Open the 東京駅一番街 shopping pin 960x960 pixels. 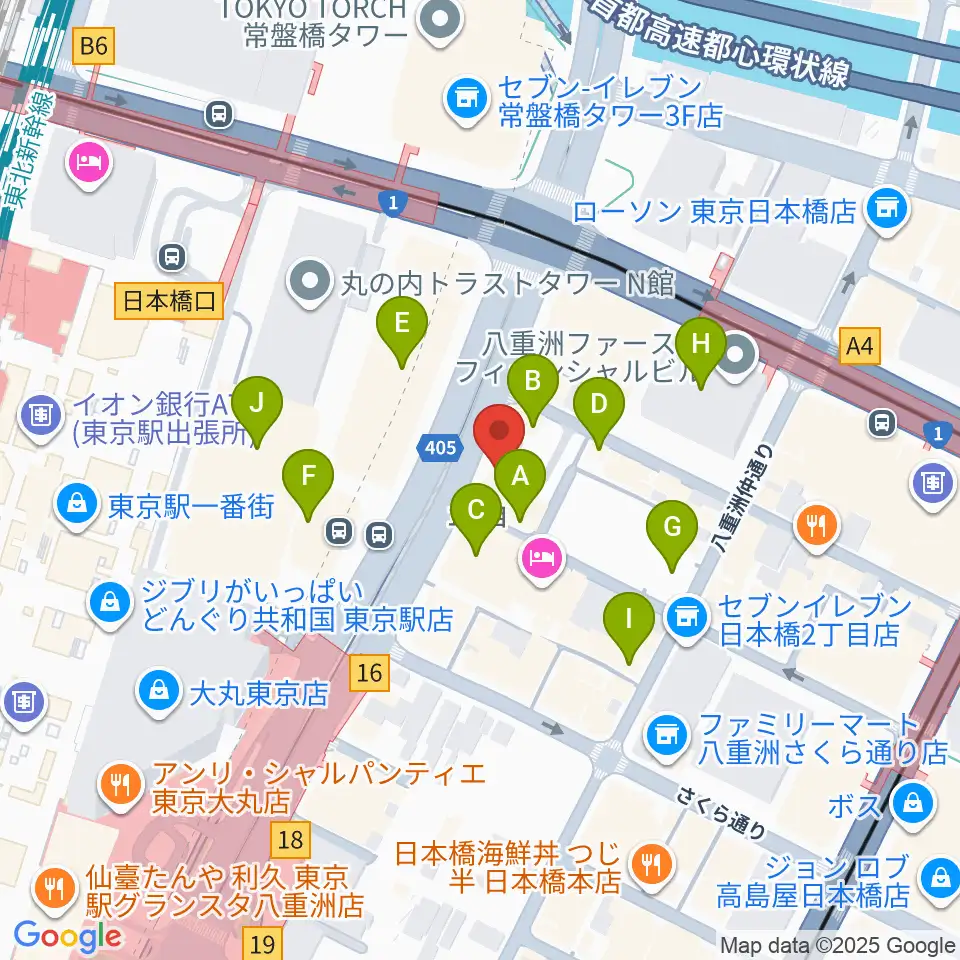77,506
